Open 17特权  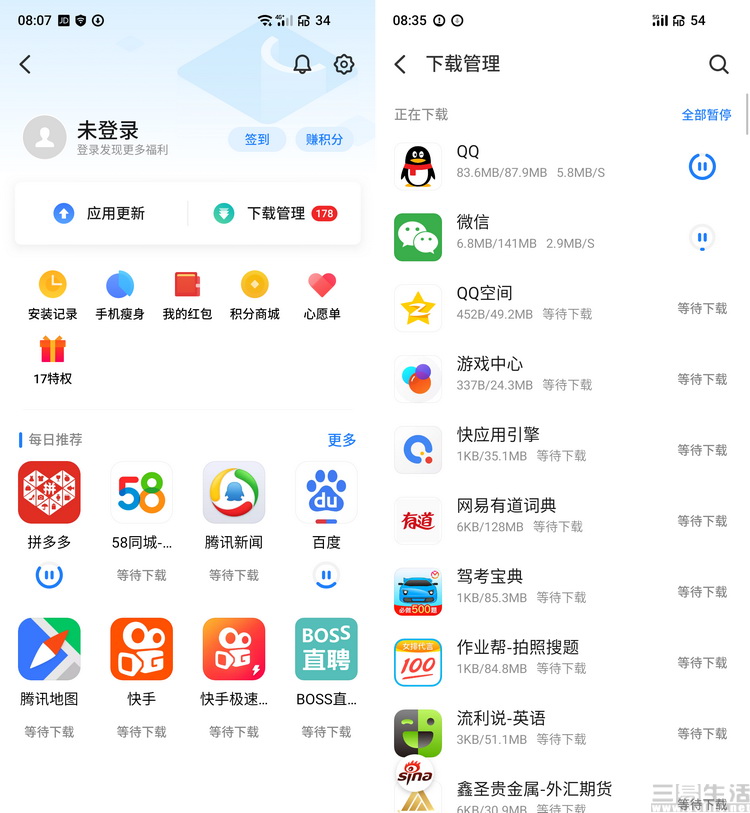pyautogui.click(x=52, y=360)
